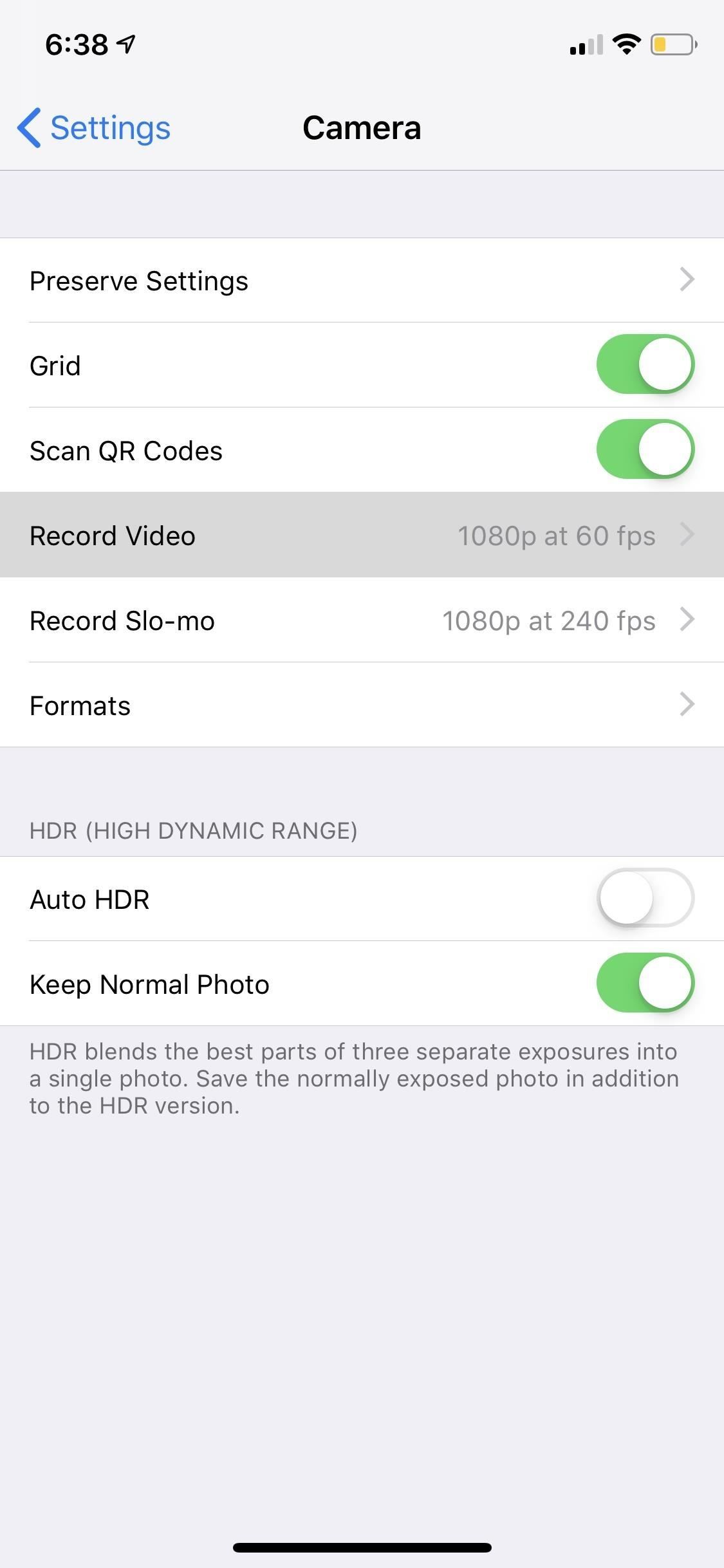Screen dimensions: 724x1568
Task: Tap the battery indicator icon
Action: [672, 44]
